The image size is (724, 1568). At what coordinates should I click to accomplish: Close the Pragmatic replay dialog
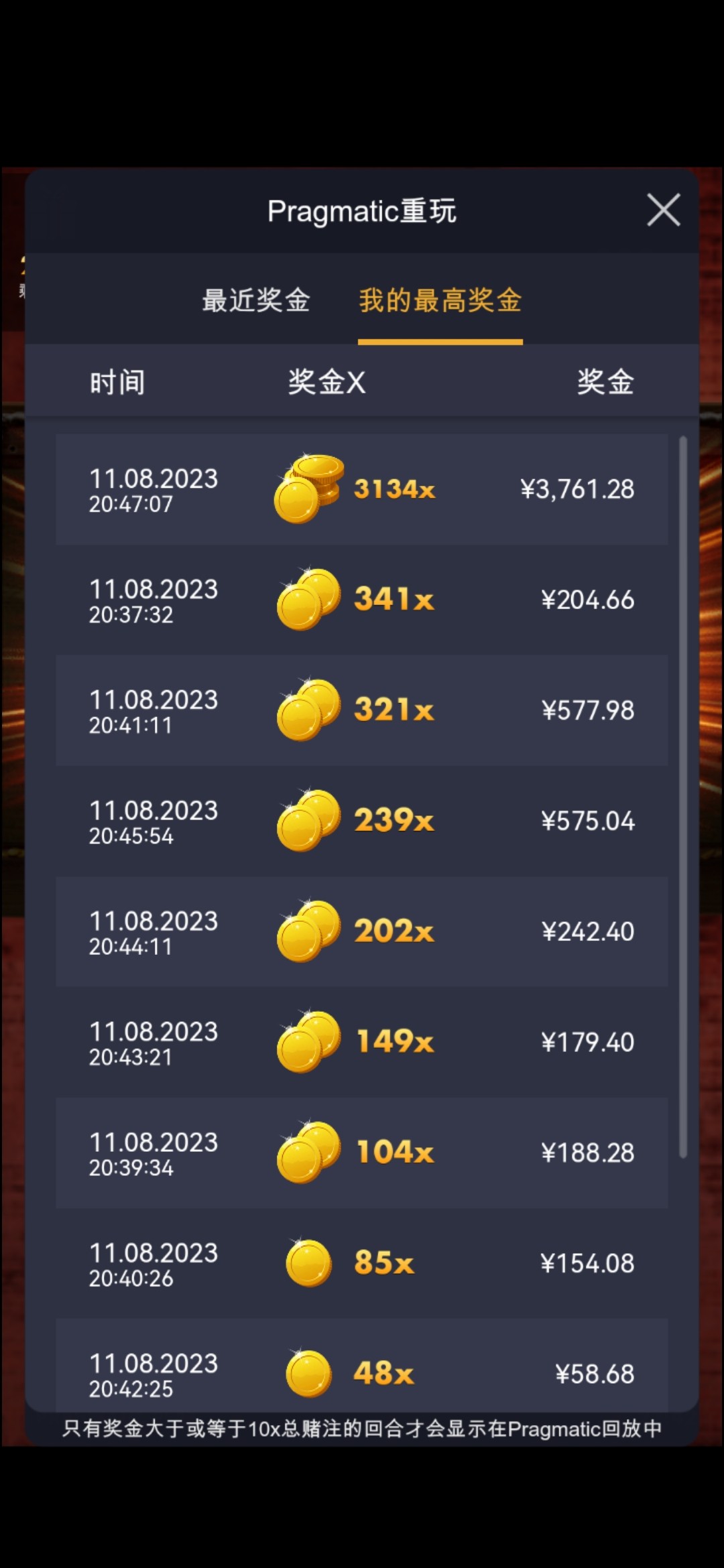pos(663,210)
